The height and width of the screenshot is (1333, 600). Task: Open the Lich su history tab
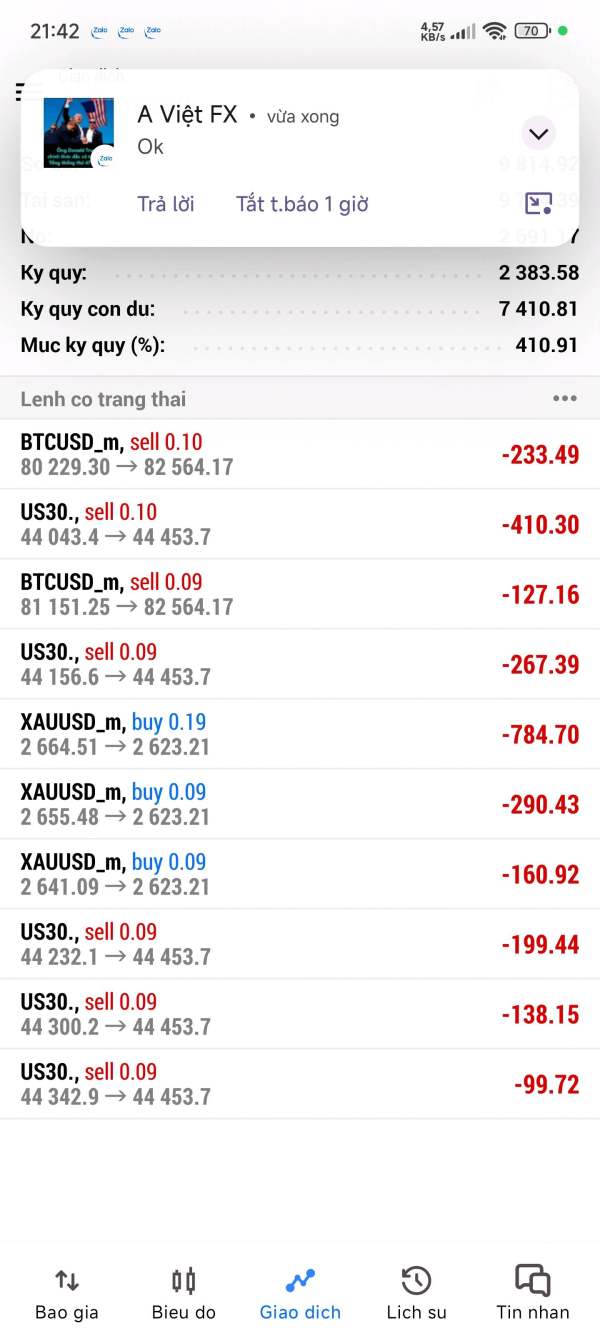point(416,1293)
